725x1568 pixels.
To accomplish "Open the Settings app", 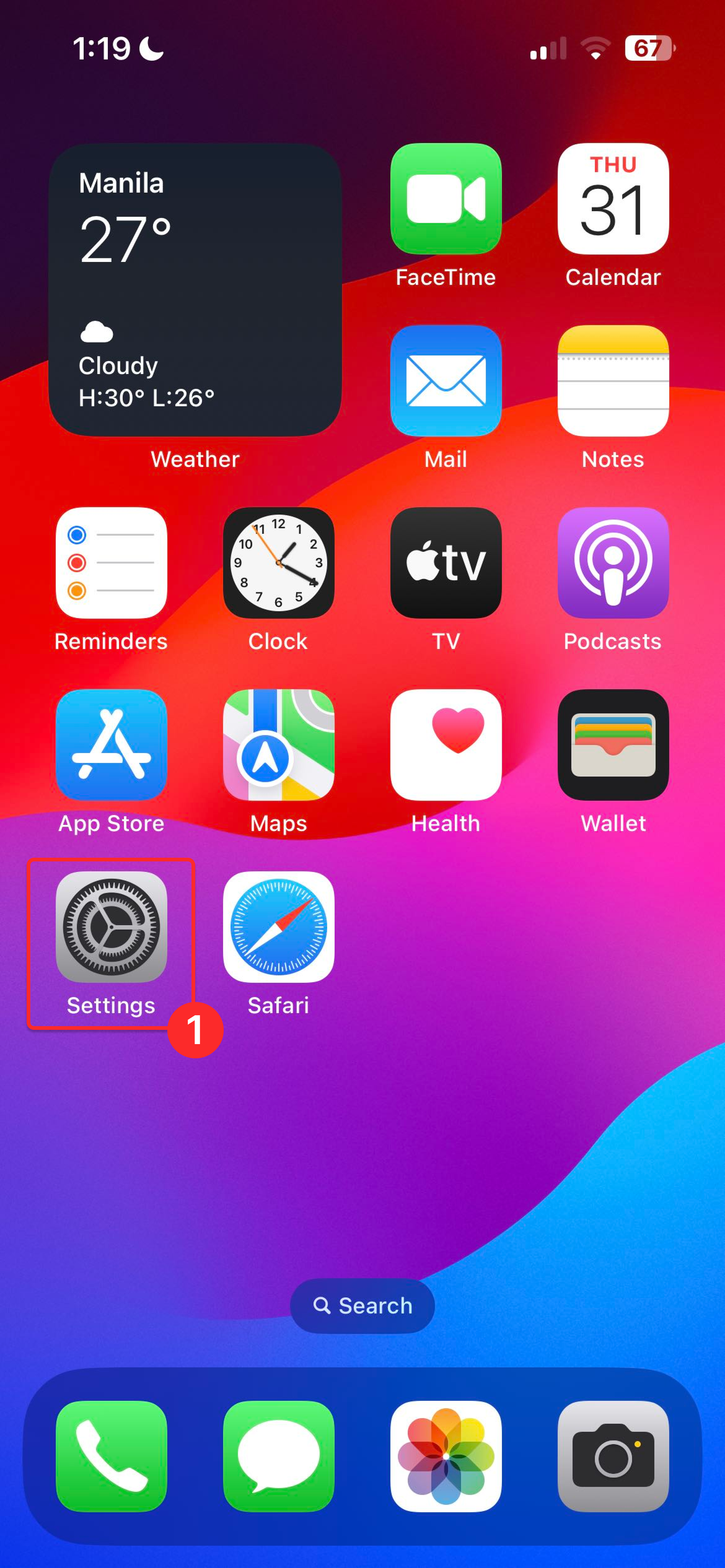I will tap(111, 926).
